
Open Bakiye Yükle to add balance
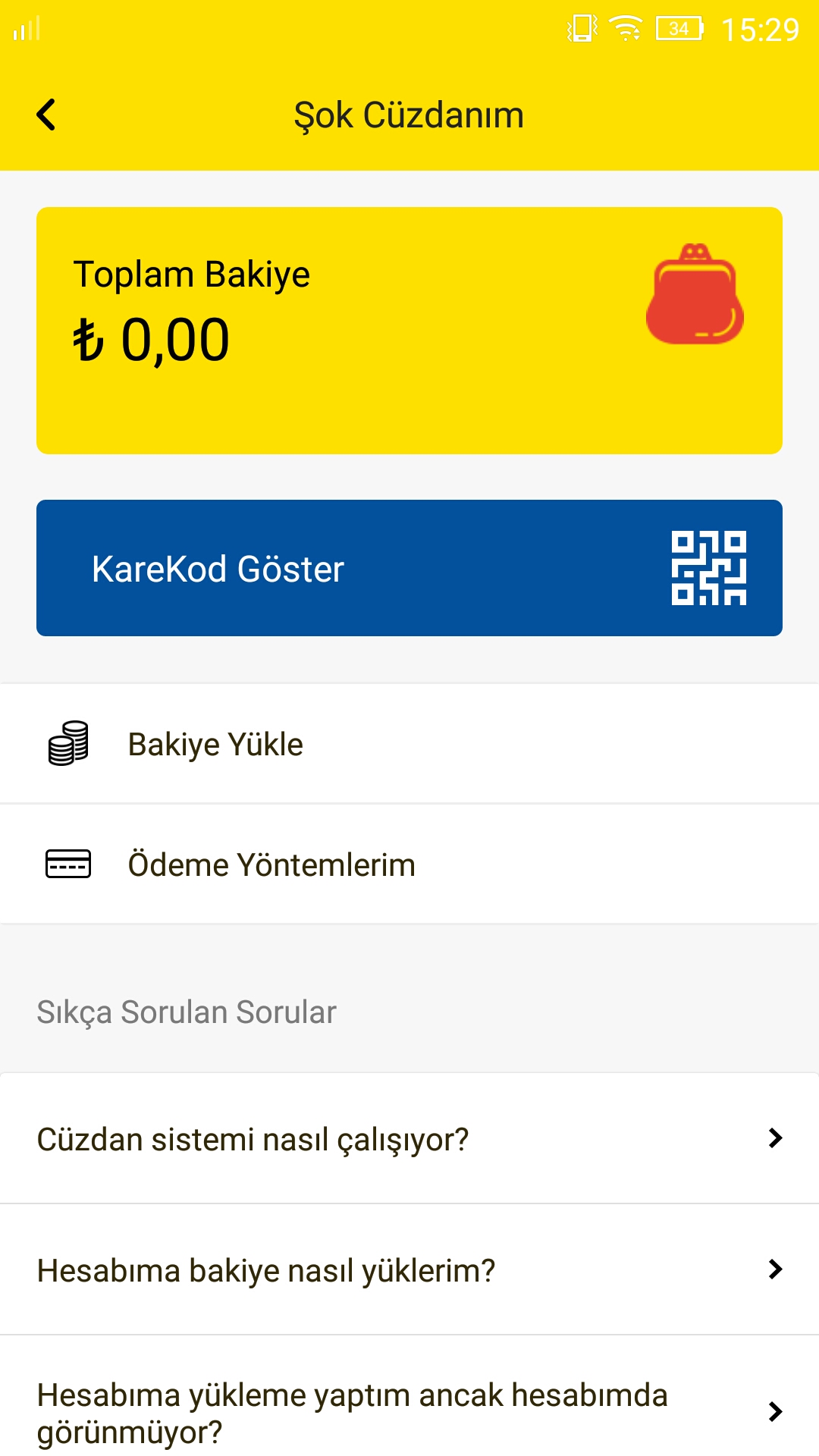click(409, 744)
